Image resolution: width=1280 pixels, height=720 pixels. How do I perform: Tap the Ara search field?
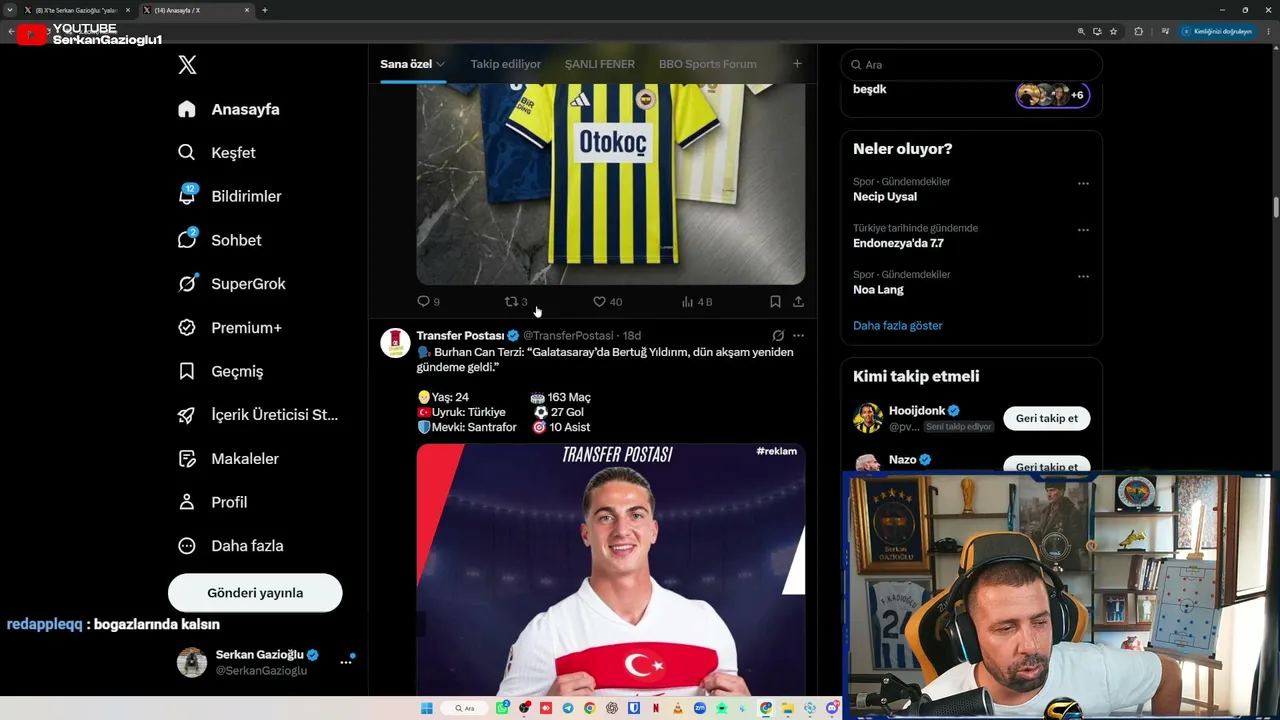971,64
